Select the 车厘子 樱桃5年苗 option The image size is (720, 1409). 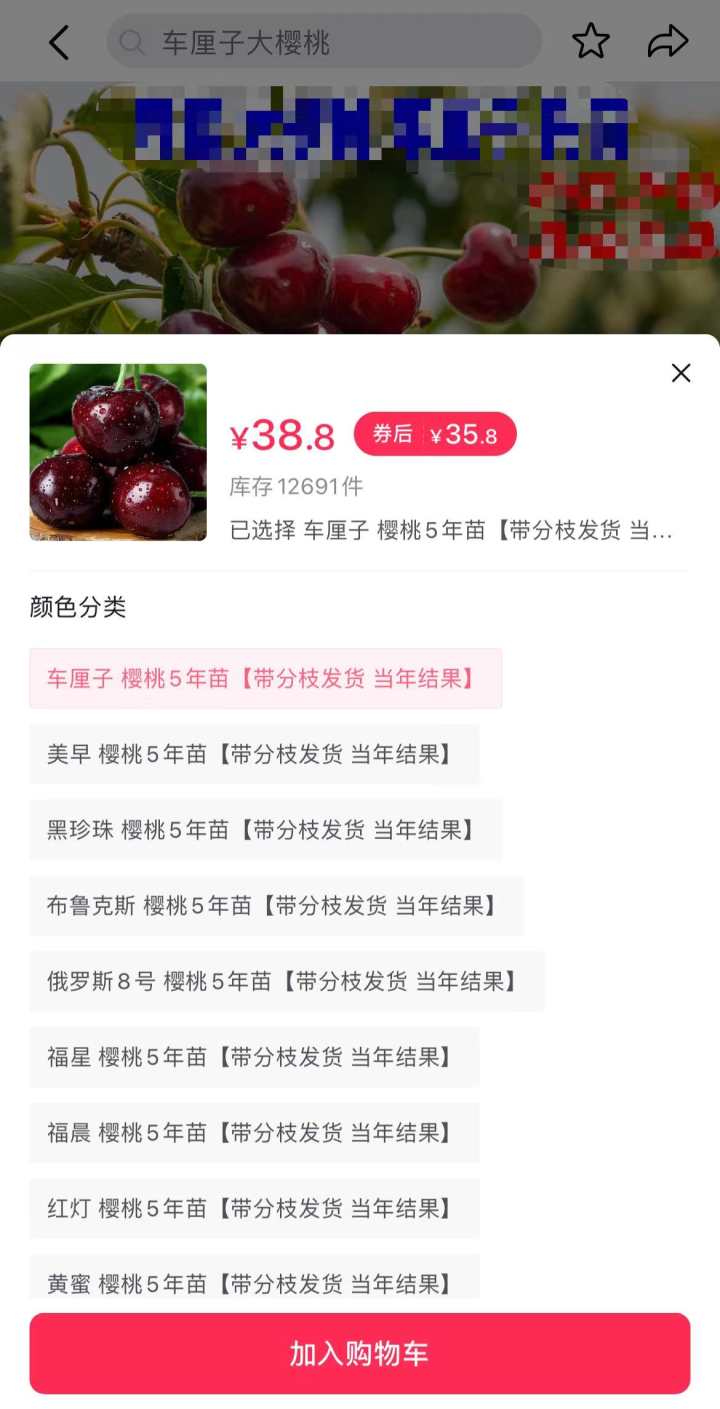tap(265, 679)
